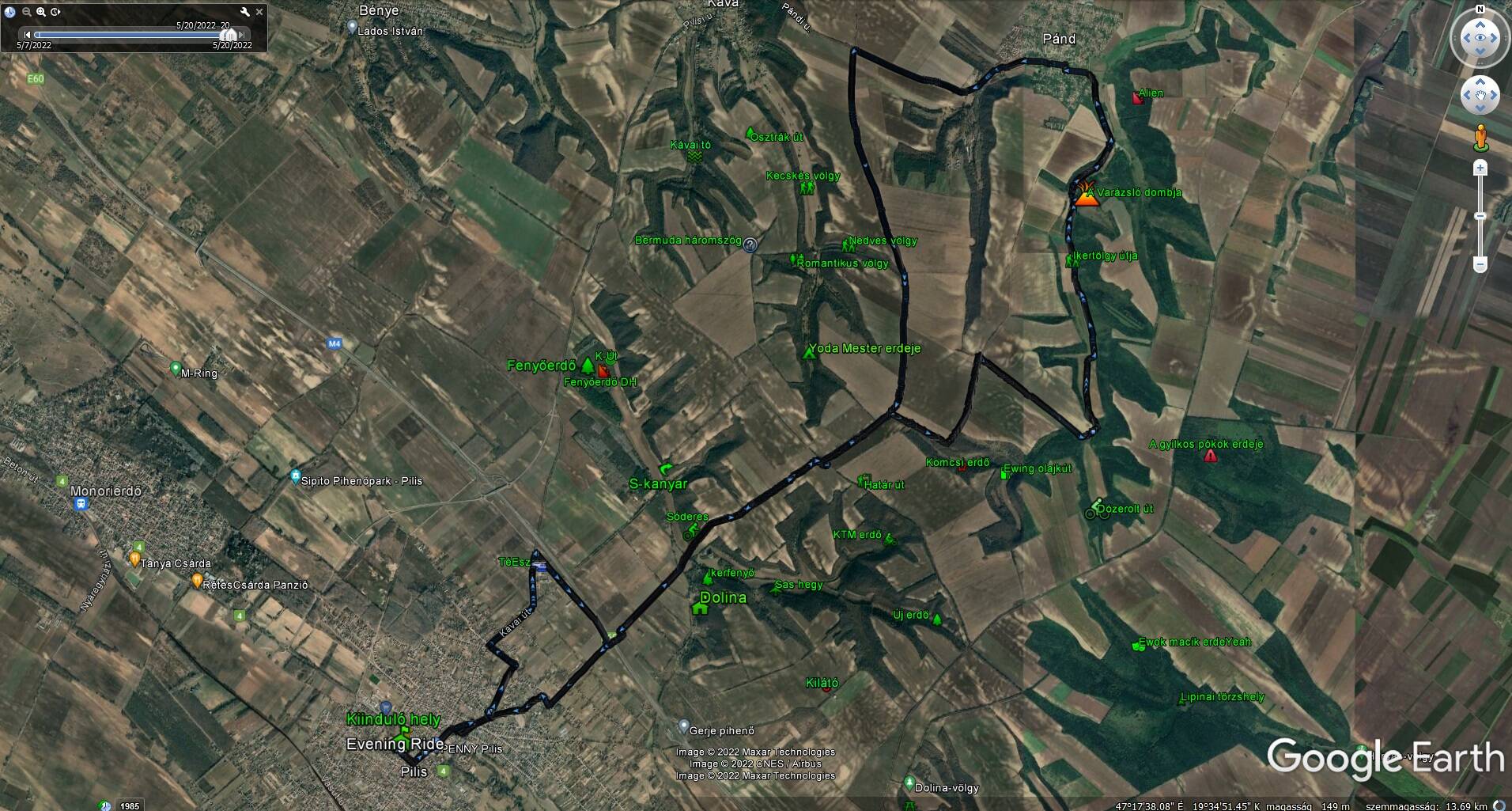Select the Yoda Mester erdeje placemark
Image resolution: width=1512 pixels, height=811 pixels.
pos(809,351)
